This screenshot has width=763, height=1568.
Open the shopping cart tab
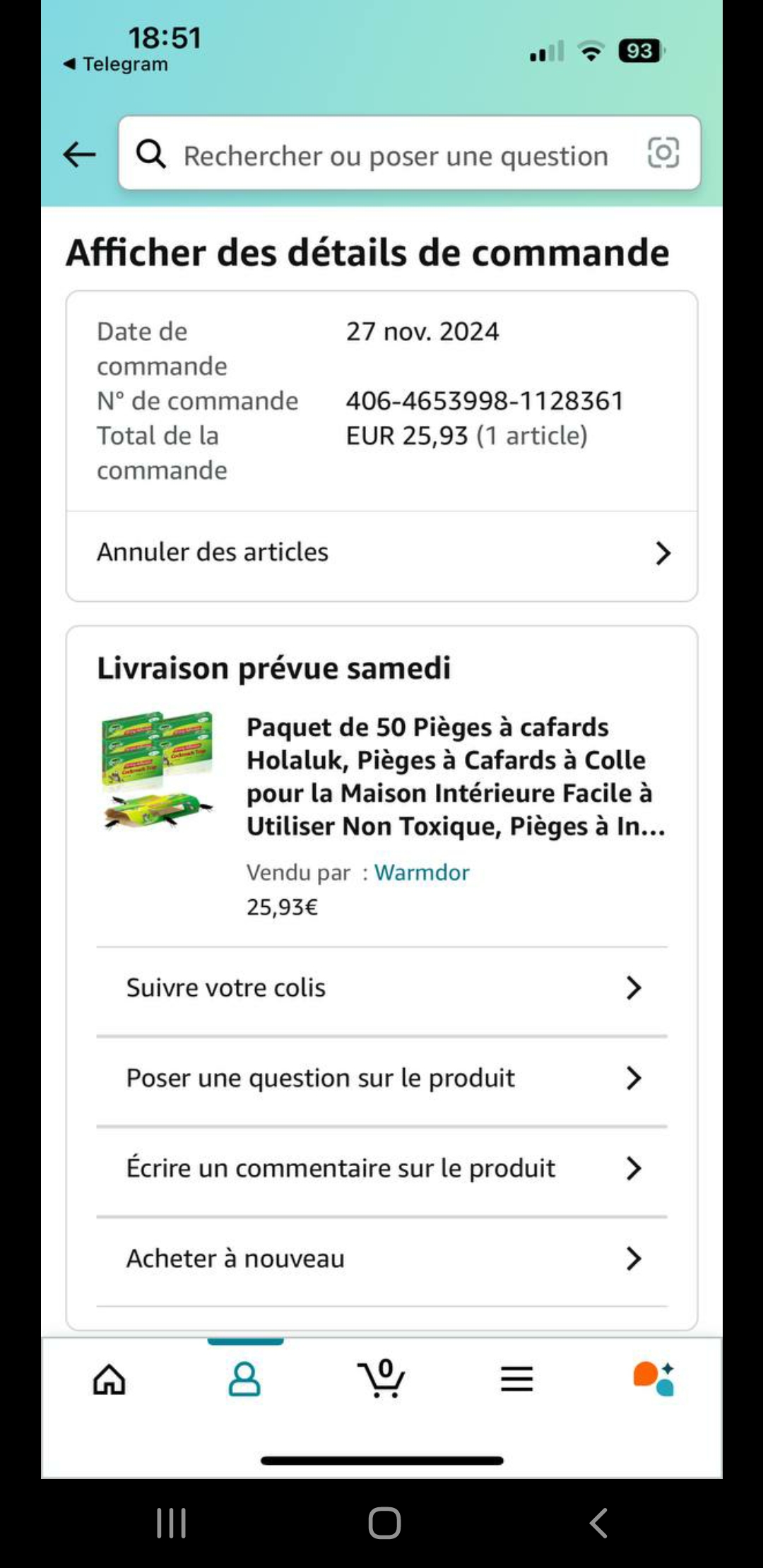[x=381, y=1379]
